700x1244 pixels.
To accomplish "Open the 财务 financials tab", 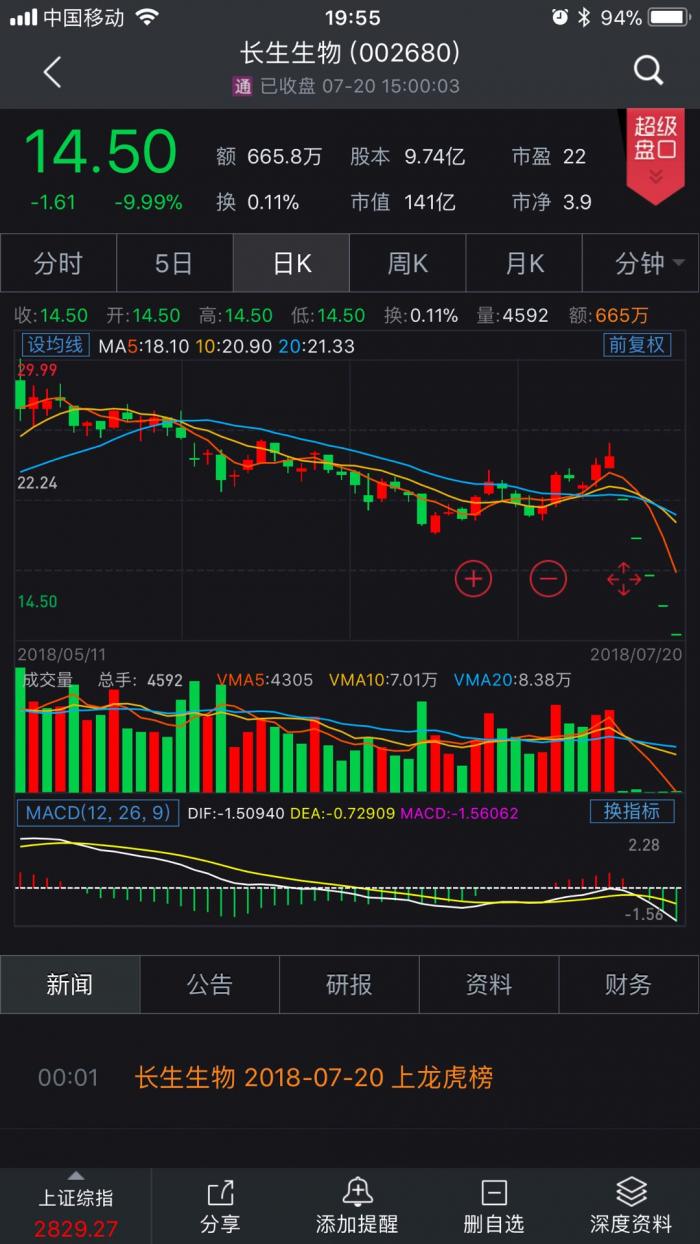I will tap(628, 984).
